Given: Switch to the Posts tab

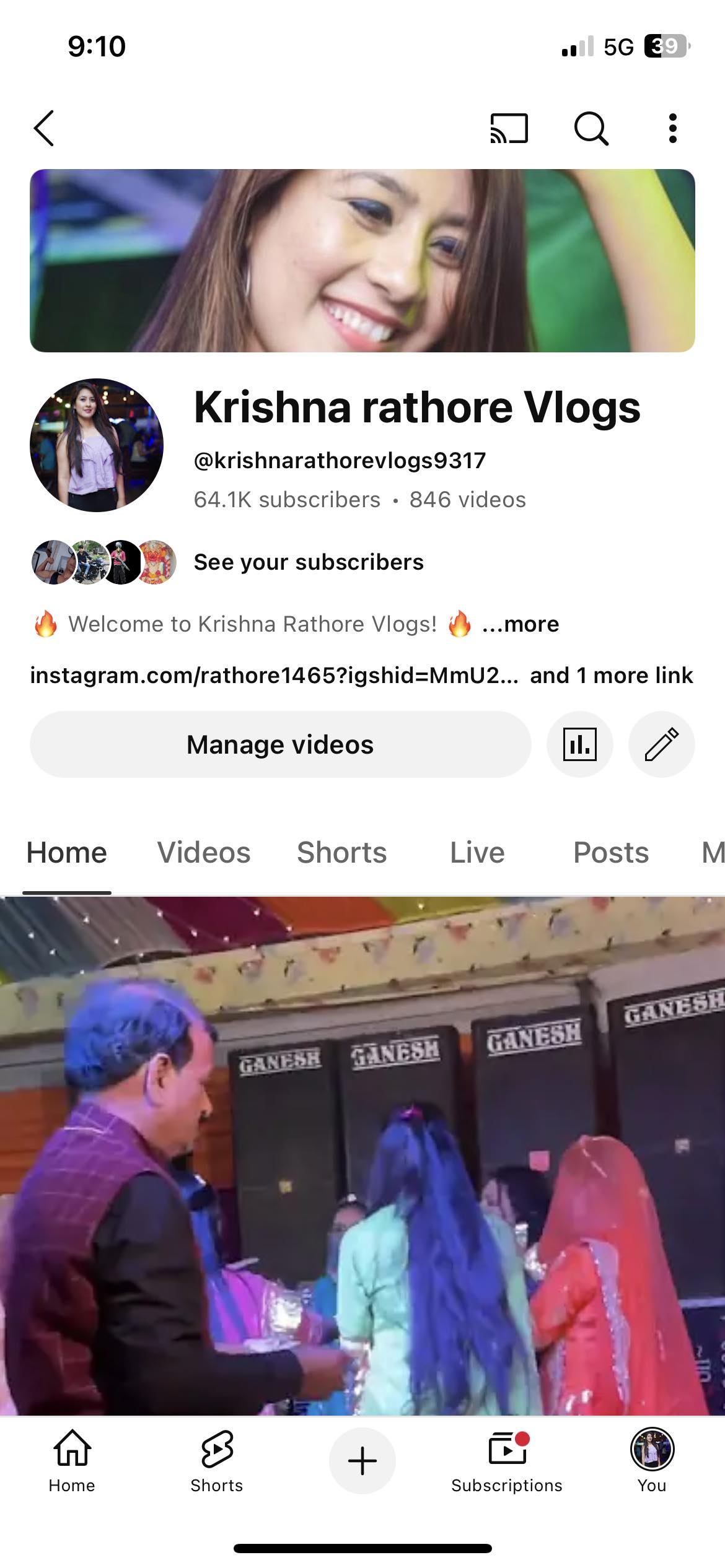Looking at the screenshot, I should [611, 852].
